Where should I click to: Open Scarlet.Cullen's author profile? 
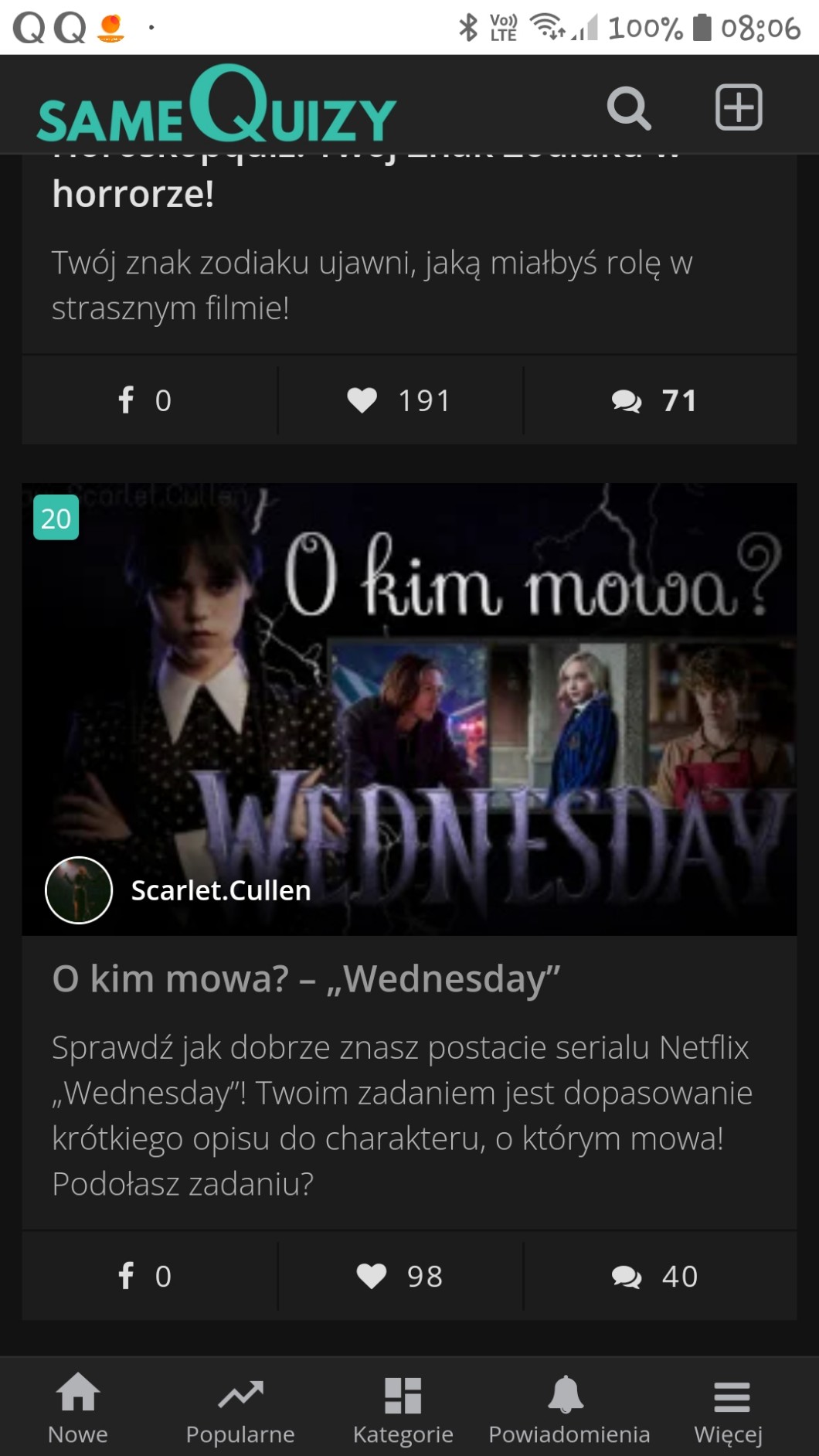coord(220,890)
